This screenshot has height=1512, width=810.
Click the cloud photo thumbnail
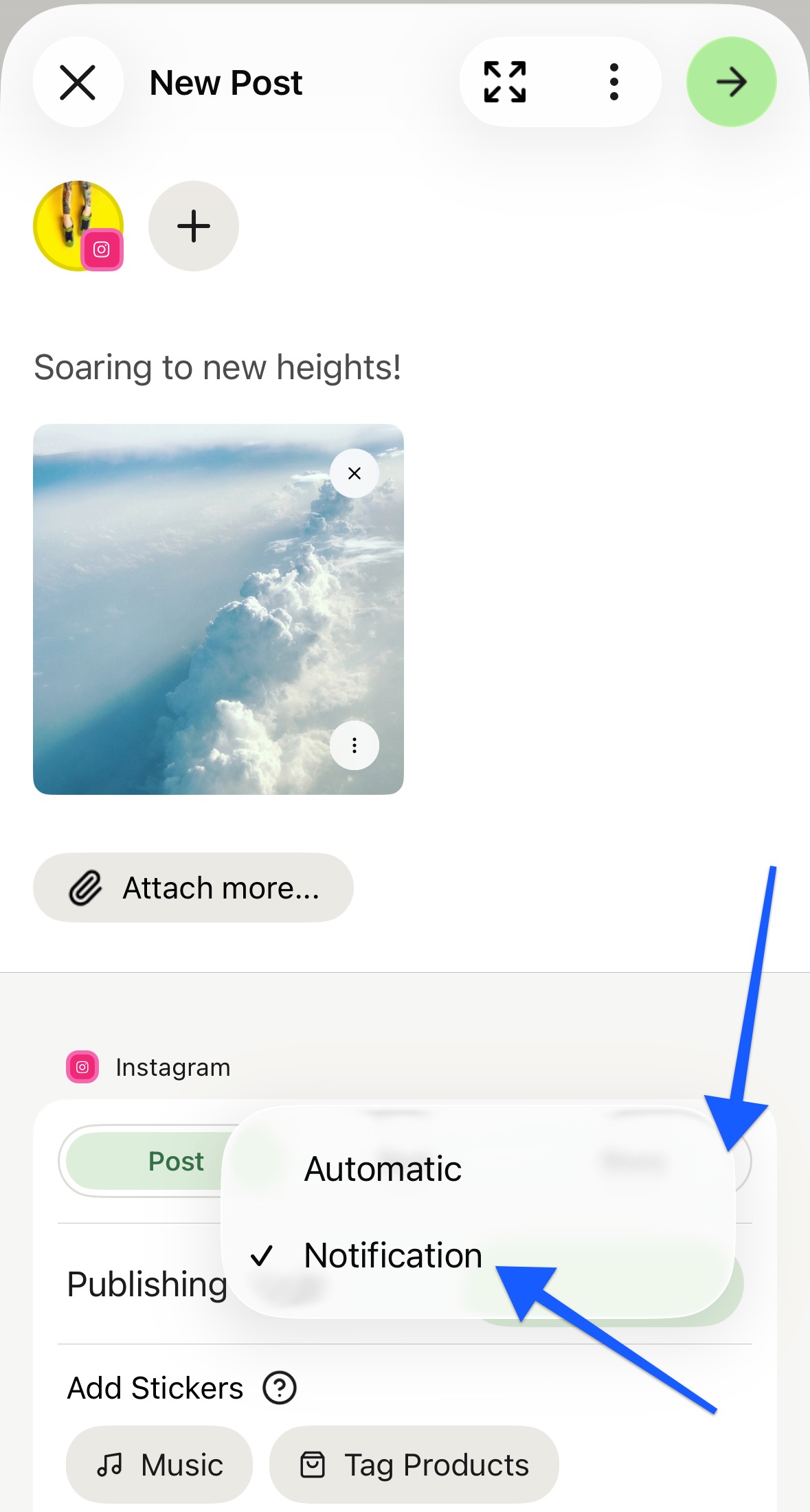pos(218,608)
